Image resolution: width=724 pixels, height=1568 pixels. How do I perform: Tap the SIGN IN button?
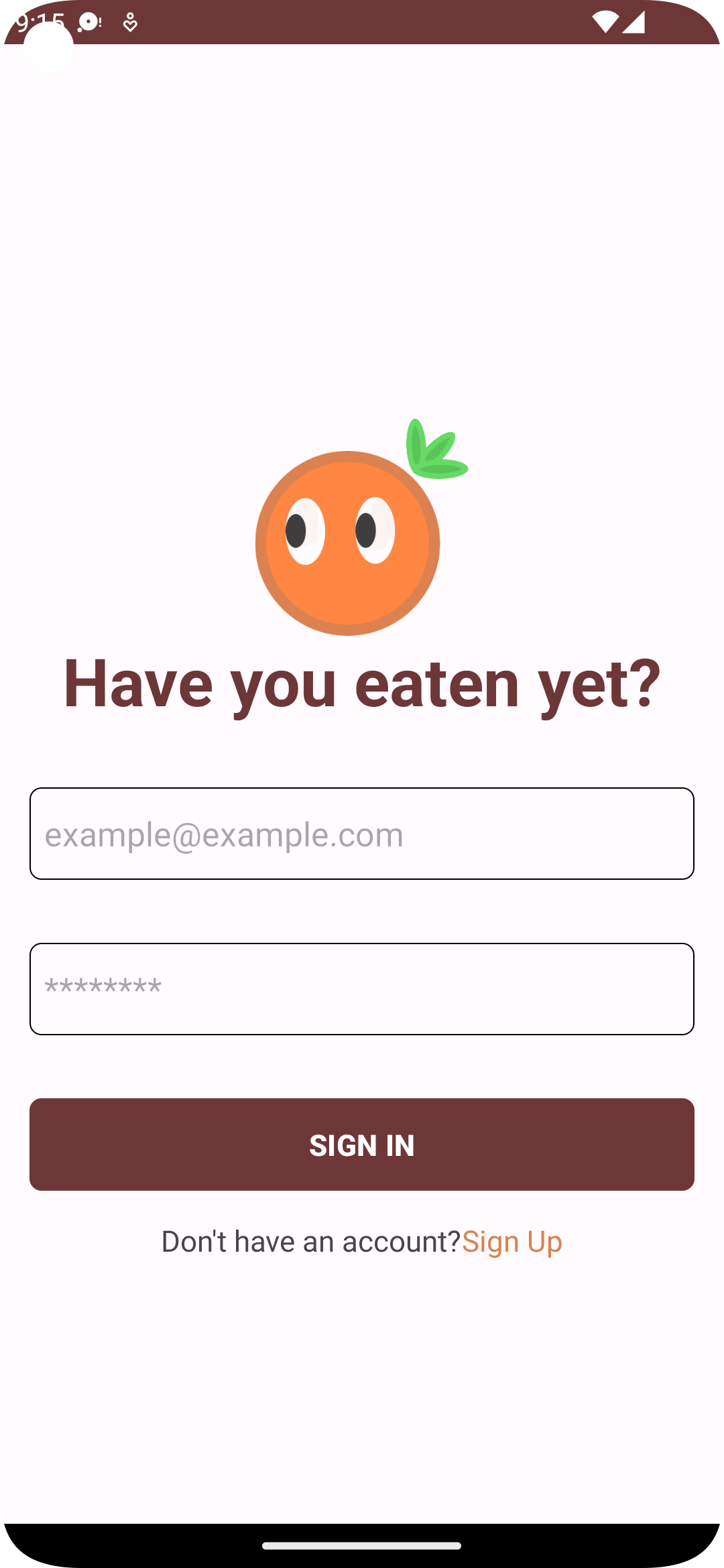tap(362, 1145)
